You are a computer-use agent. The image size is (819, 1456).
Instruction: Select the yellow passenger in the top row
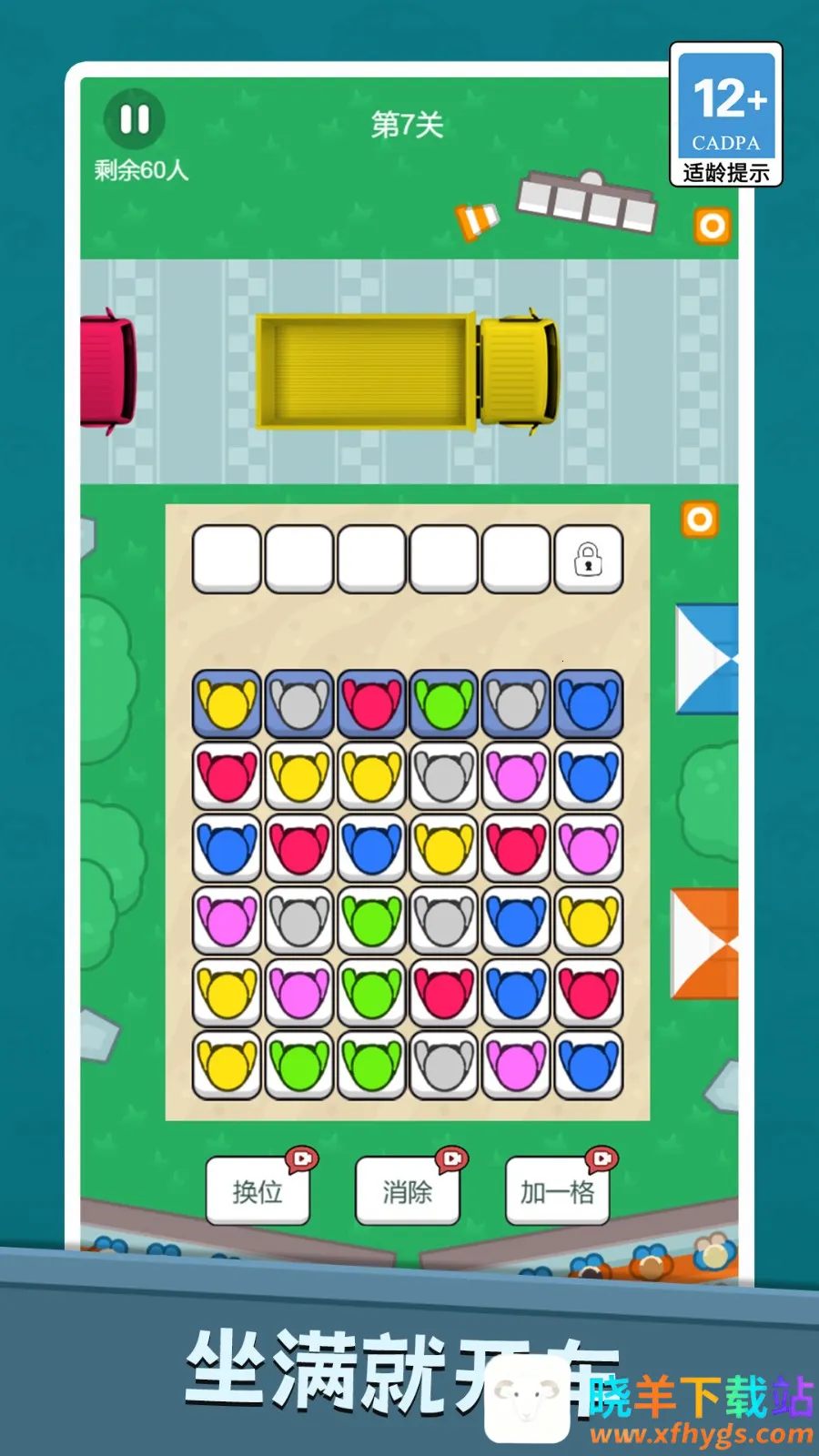coord(226,702)
